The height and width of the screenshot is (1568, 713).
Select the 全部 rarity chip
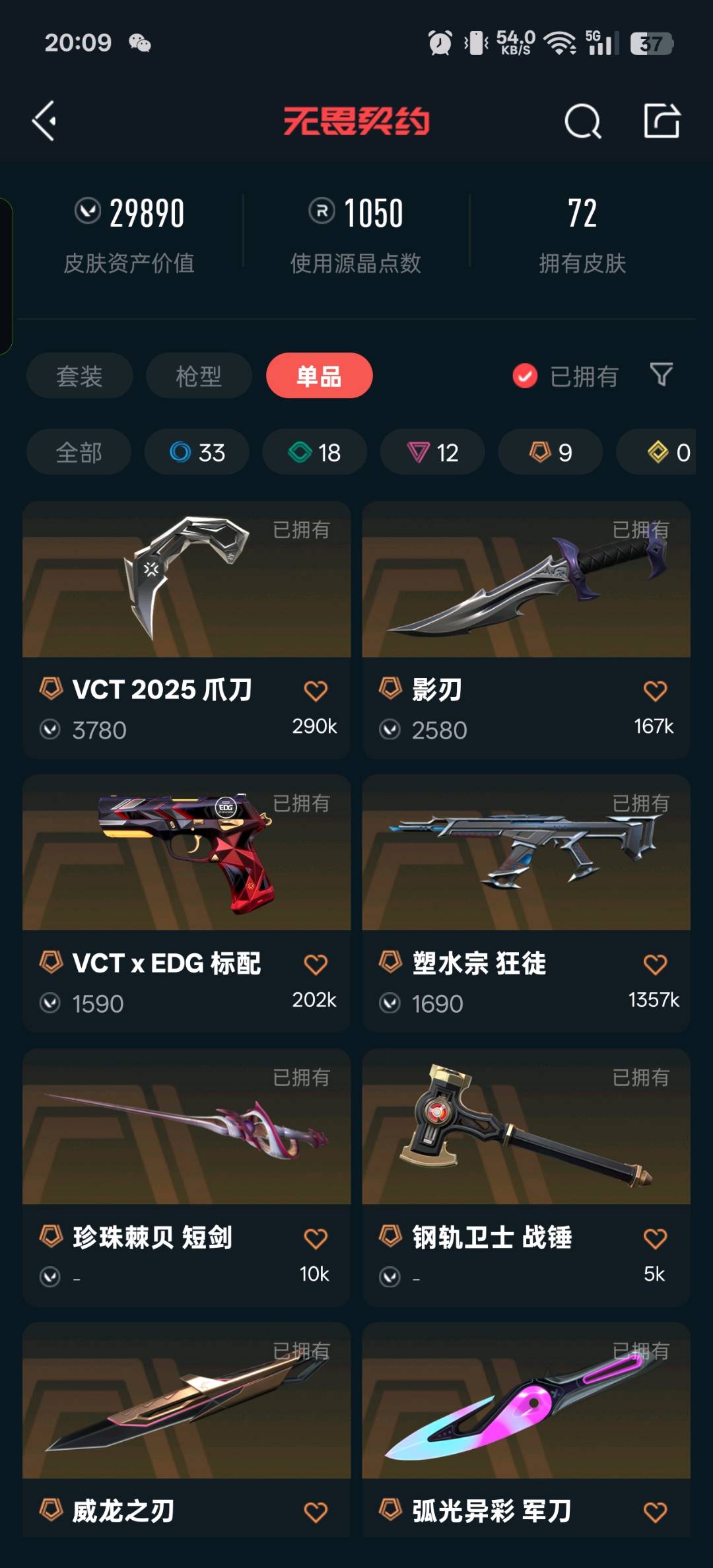pyautogui.click(x=79, y=452)
